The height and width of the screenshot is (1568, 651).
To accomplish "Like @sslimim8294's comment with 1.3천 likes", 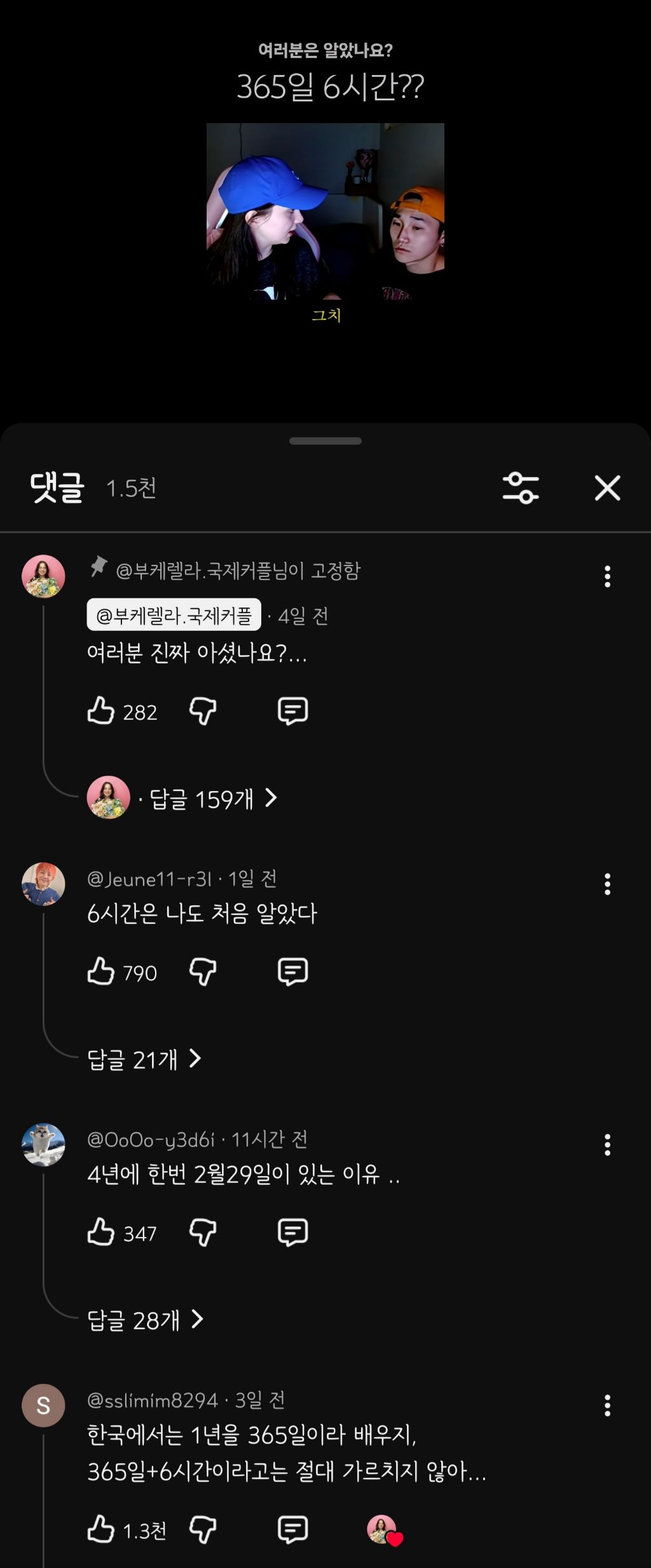I will [x=101, y=1529].
